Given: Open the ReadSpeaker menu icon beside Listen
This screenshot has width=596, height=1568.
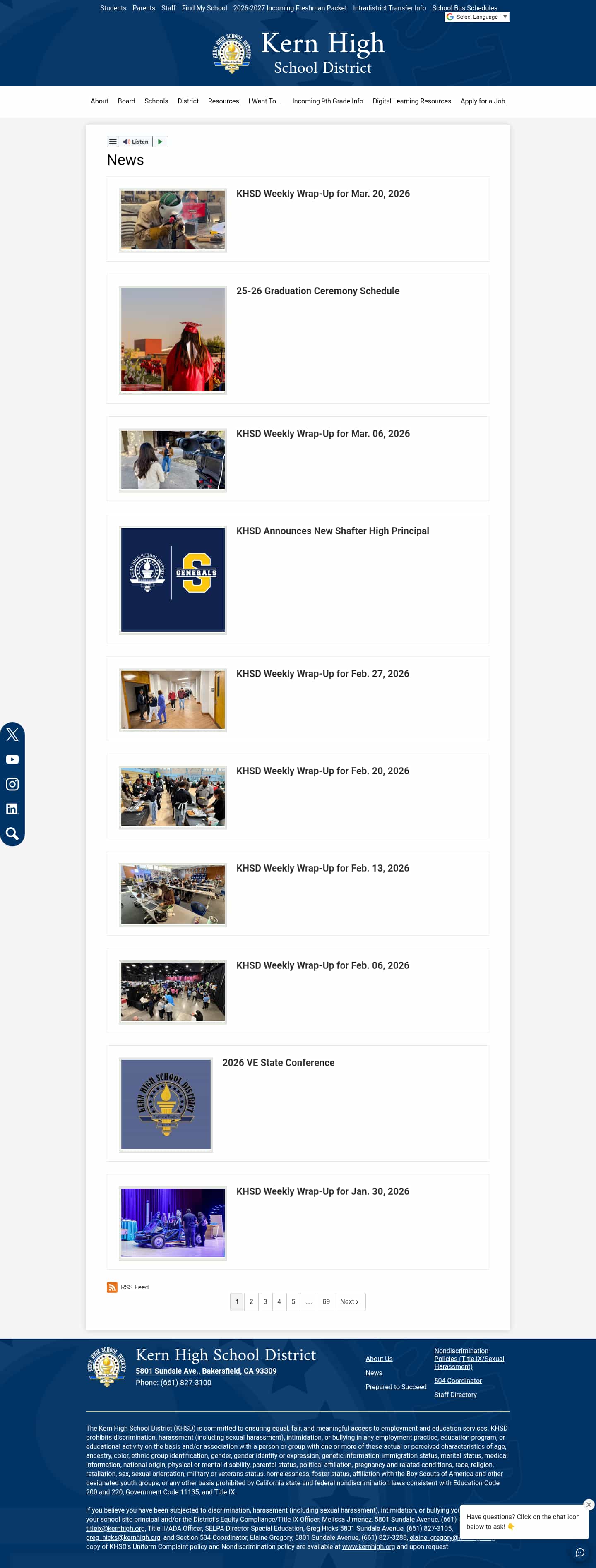Looking at the screenshot, I should [113, 141].
